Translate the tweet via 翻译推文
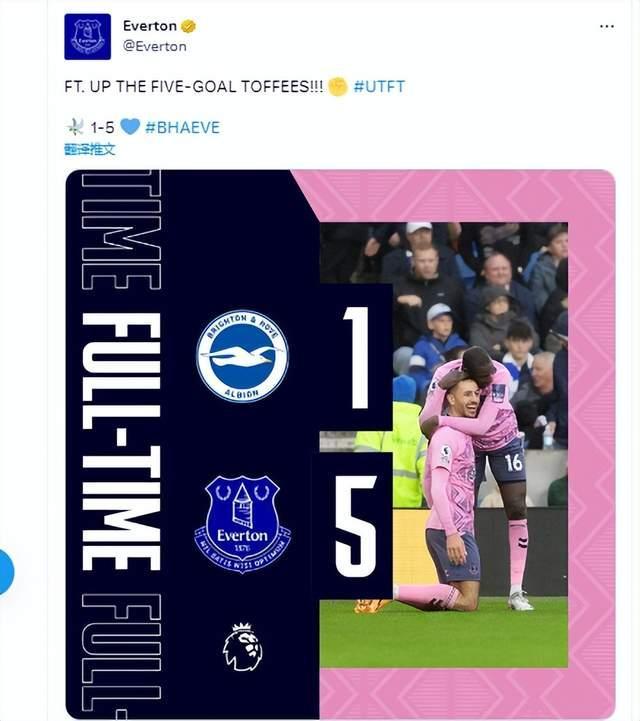The height and width of the screenshot is (721, 640). [x=90, y=149]
